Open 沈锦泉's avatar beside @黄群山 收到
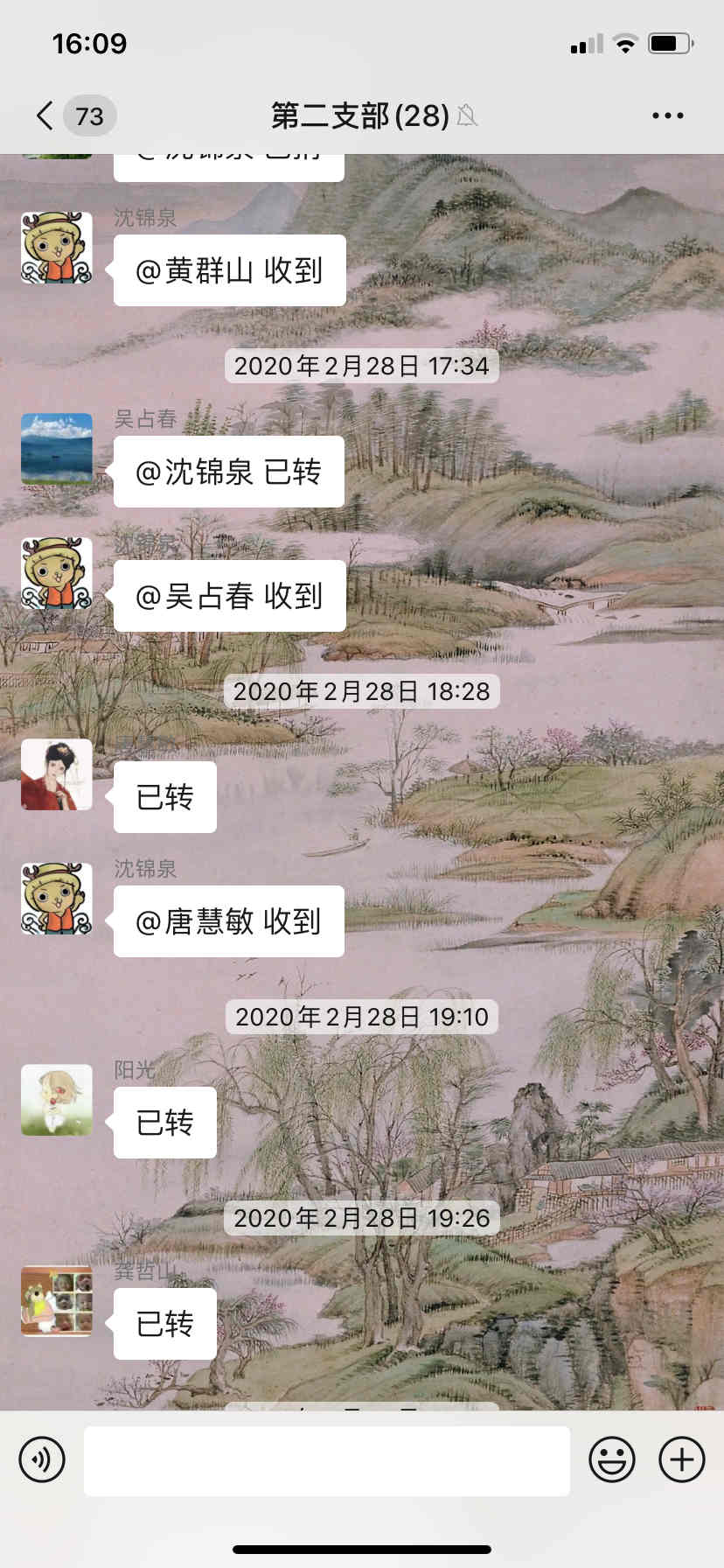The width and height of the screenshot is (724, 1568). 57,248
